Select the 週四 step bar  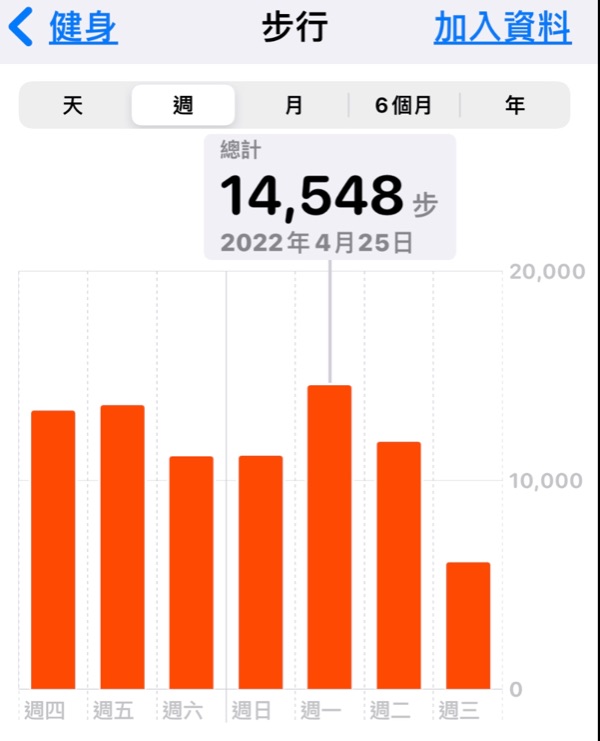tap(53, 550)
